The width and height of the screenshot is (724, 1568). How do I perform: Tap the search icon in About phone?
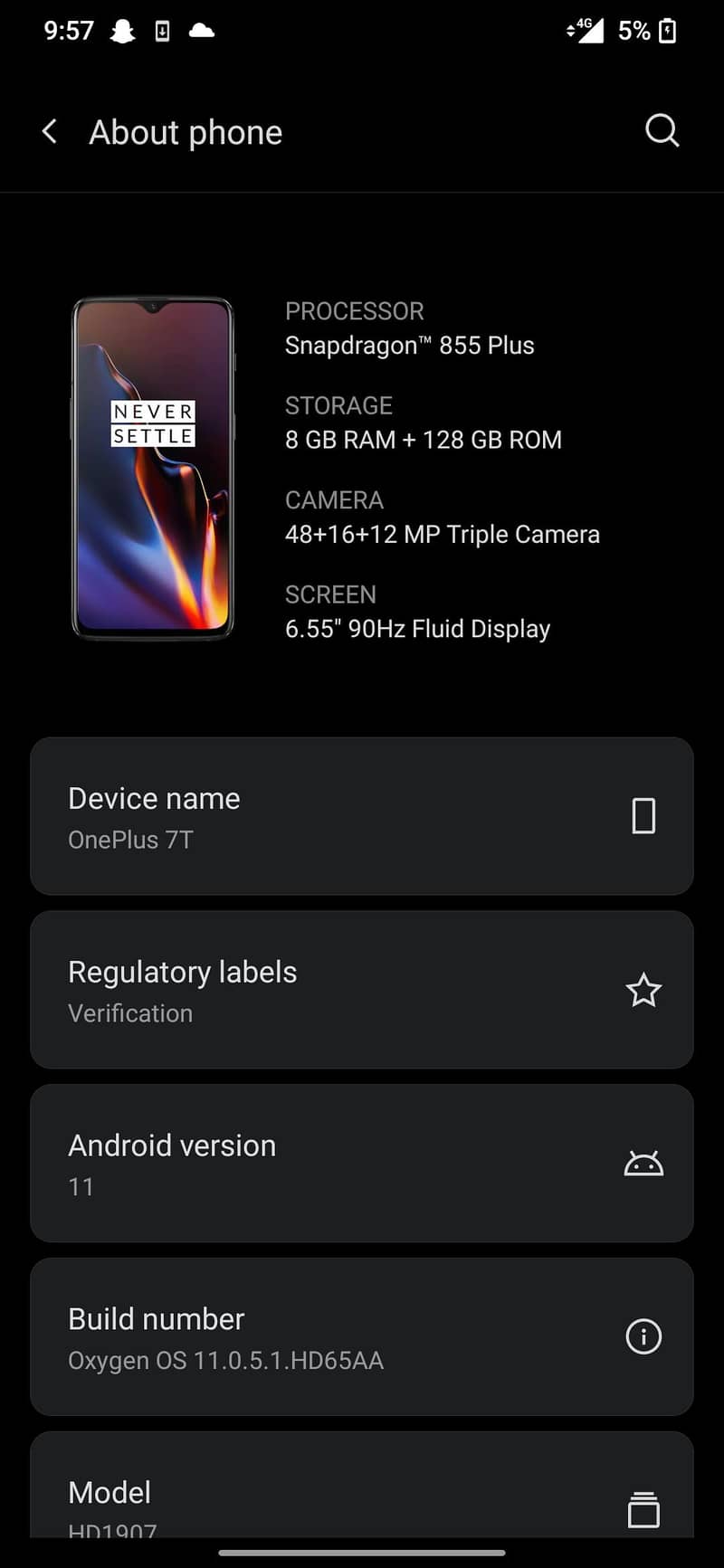coord(662,131)
